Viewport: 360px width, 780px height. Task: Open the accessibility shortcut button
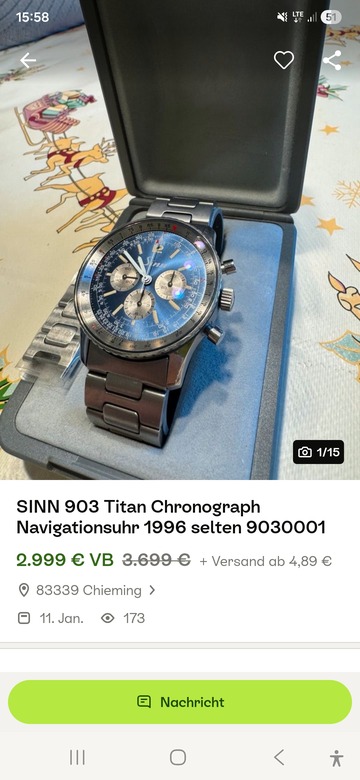[x=337, y=758]
